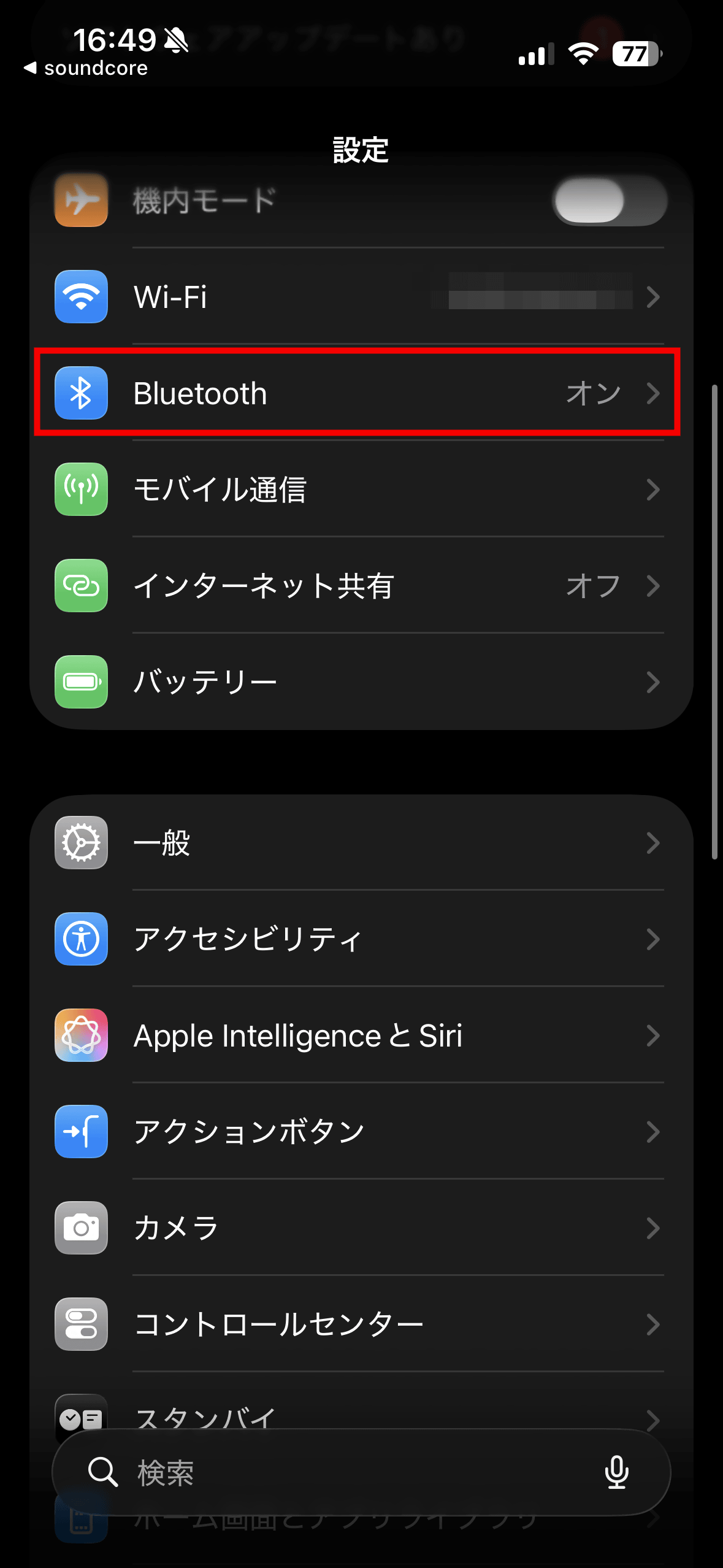Open カメラ settings
The height and width of the screenshot is (1568, 723).
click(361, 1228)
